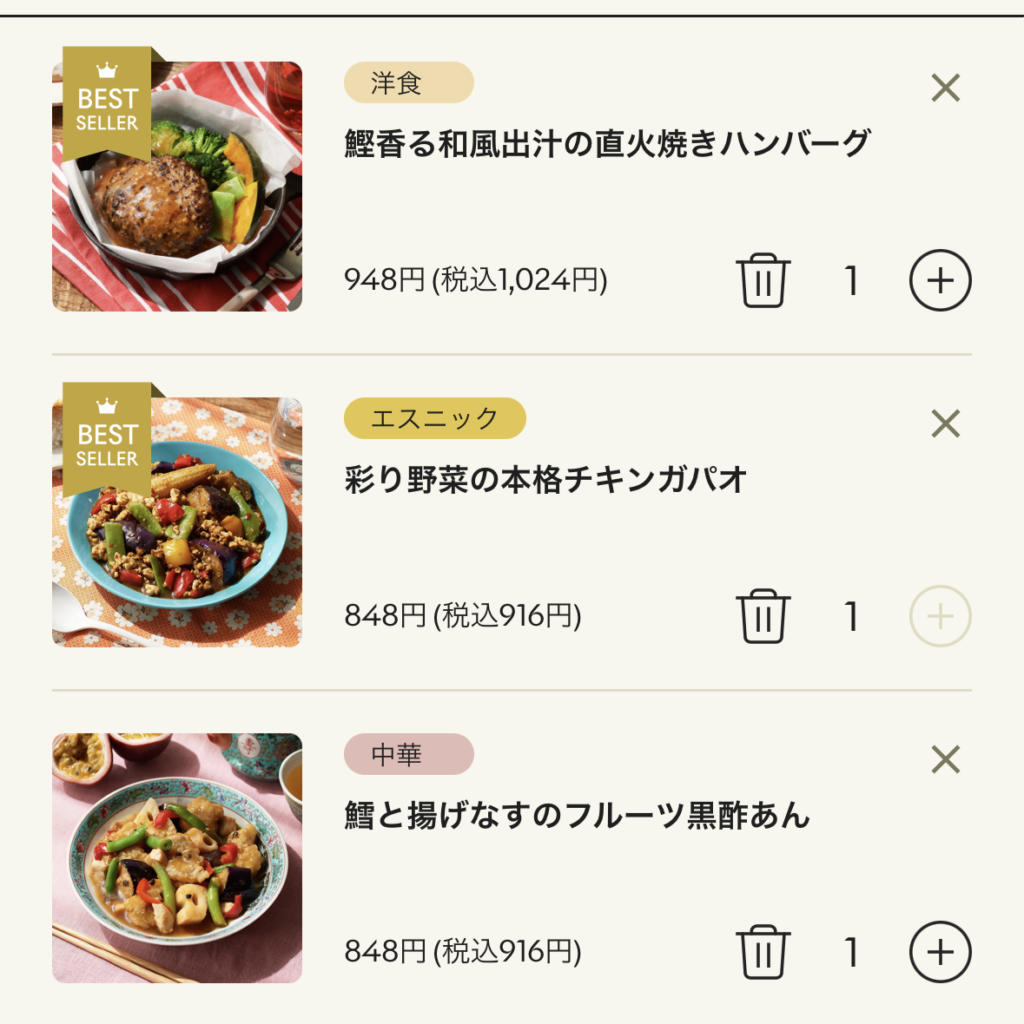Dismiss 彩り野菜の本格チキンガパオ using its X
1024x1024 pixels.
pos(945,424)
